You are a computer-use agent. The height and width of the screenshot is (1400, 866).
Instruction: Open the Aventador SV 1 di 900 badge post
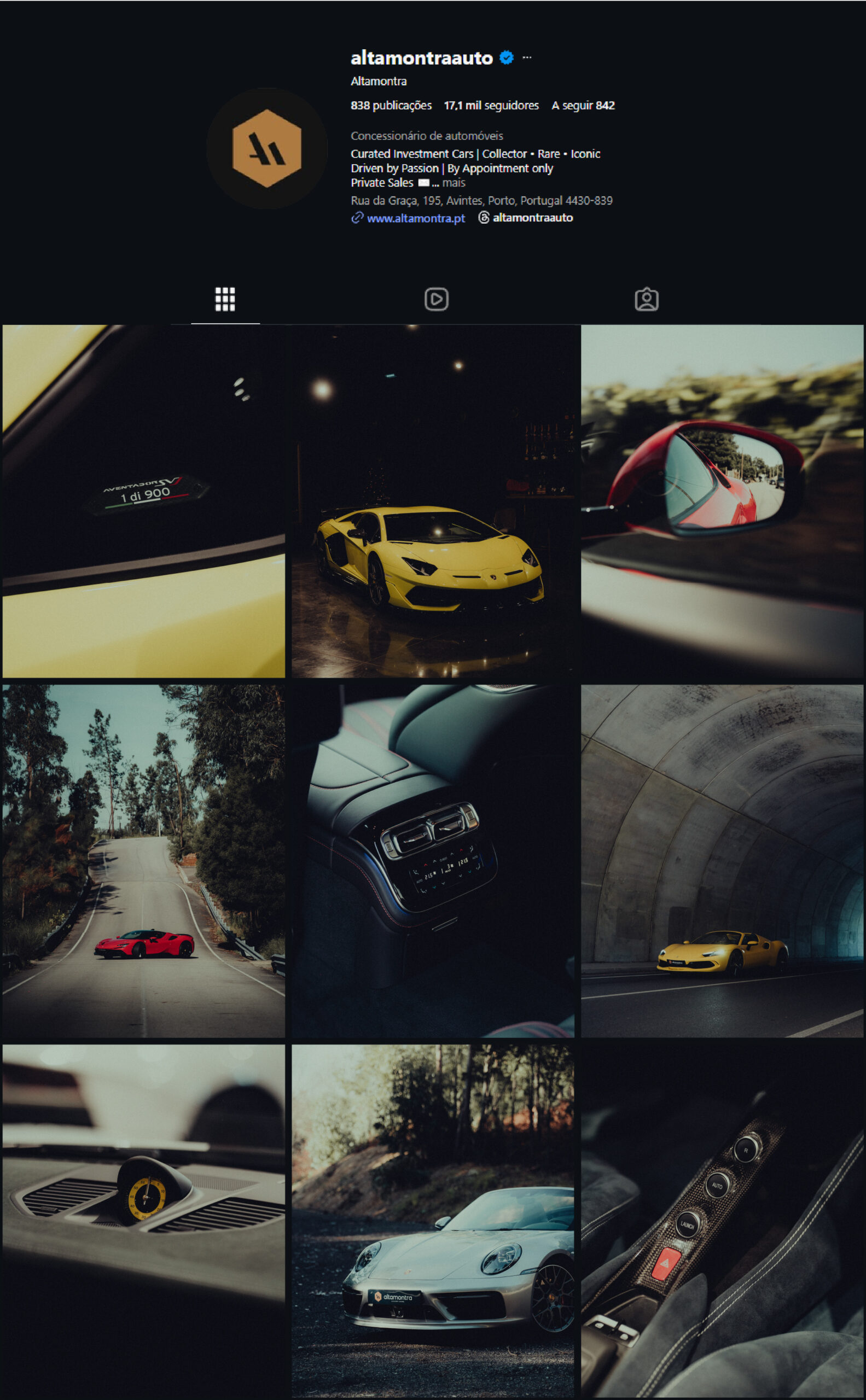[144, 501]
